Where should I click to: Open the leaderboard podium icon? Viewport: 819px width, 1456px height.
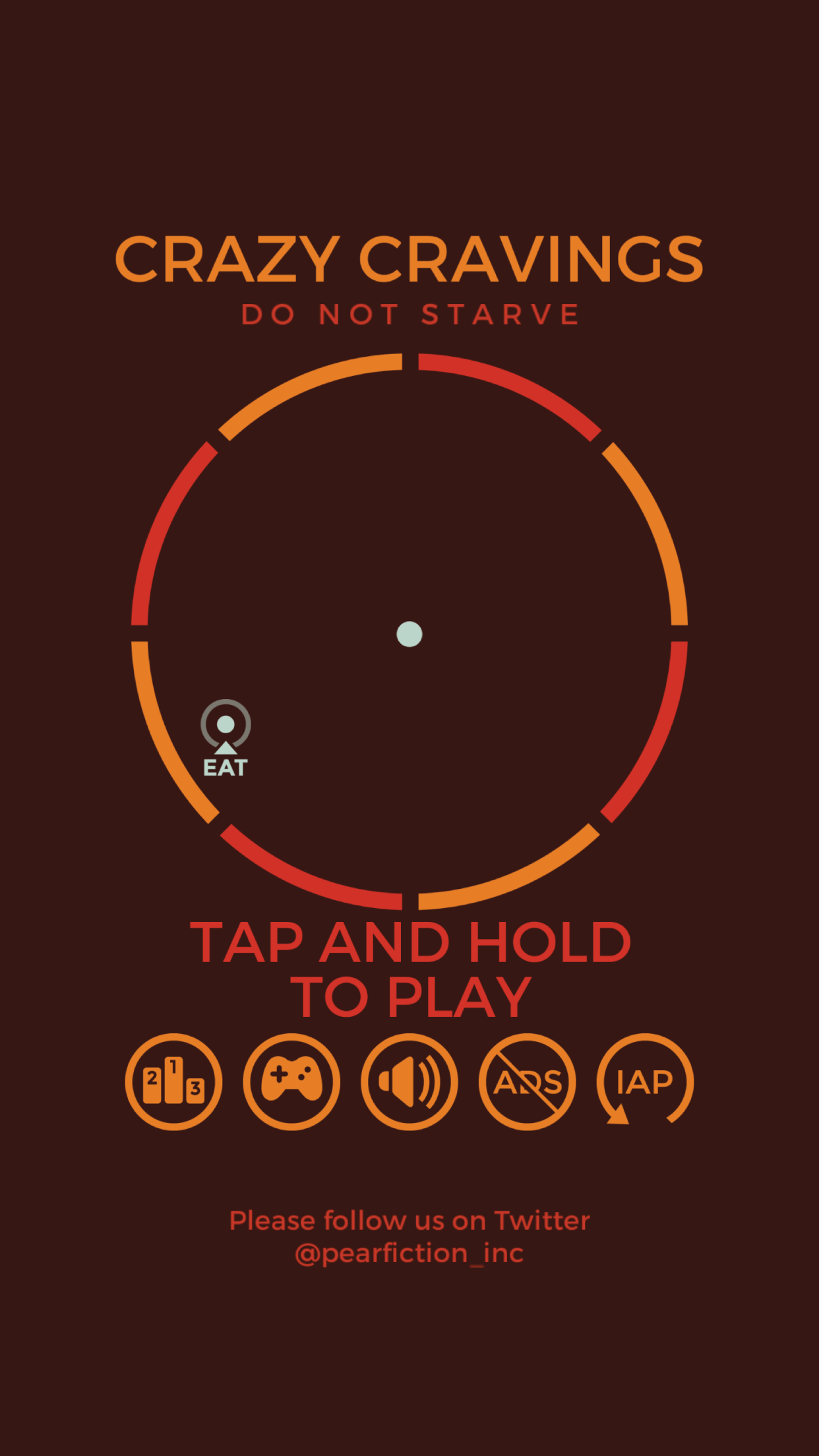click(x=173, y=1082)
